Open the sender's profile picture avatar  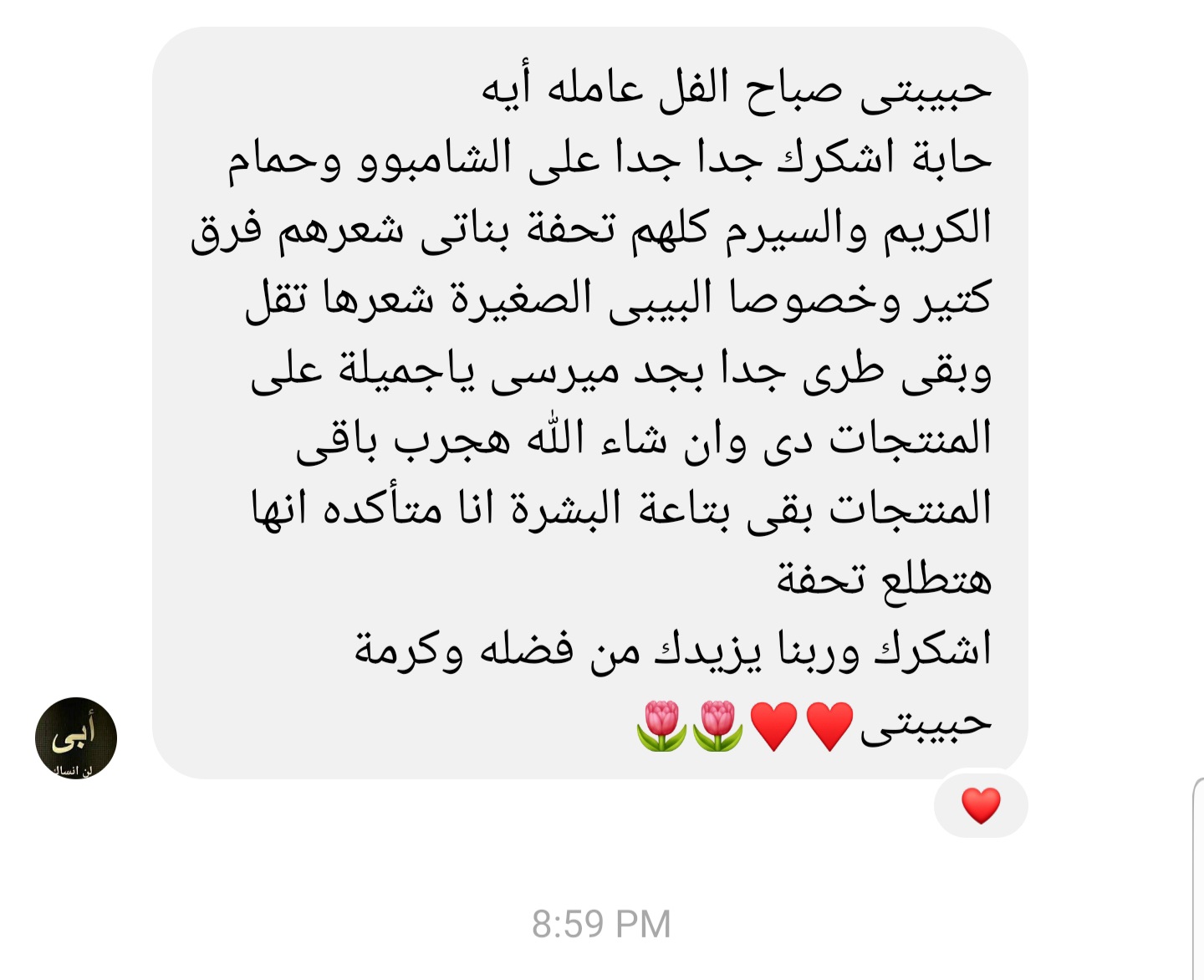coord(76,738)
